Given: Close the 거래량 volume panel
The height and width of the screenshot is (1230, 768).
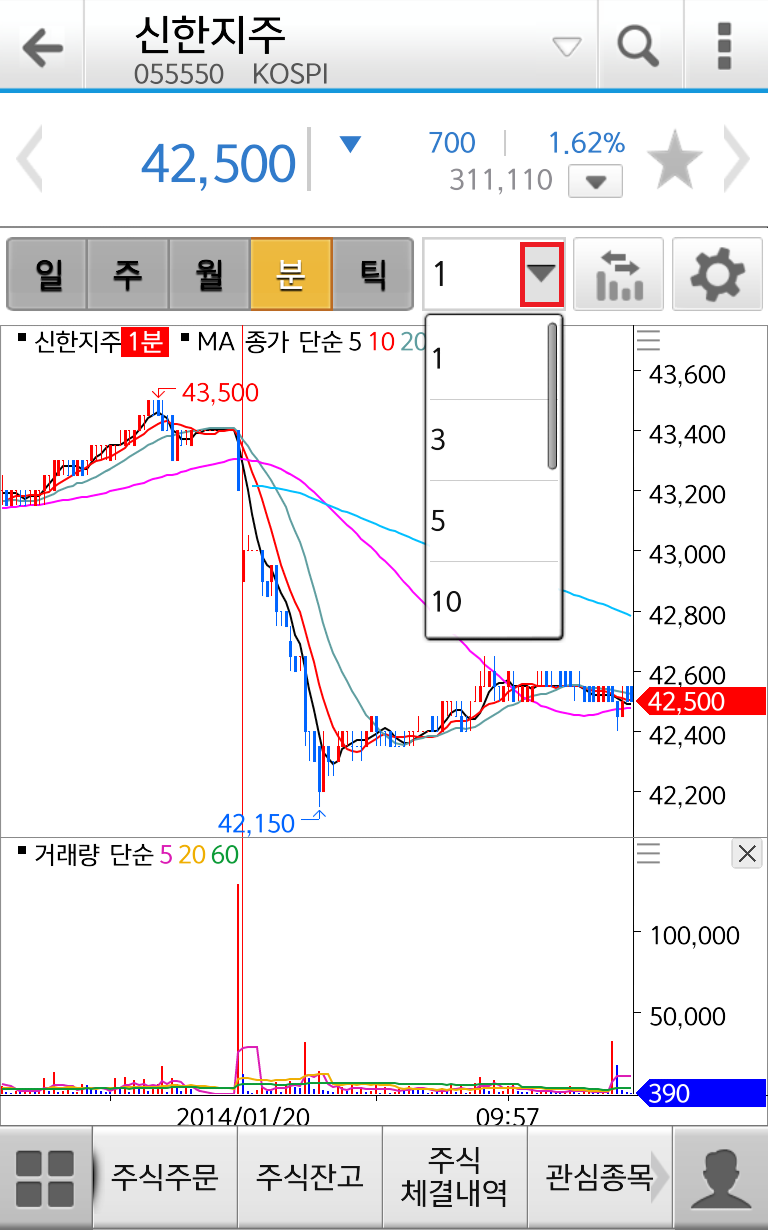Looking at the screenshot, I should 747,853.
